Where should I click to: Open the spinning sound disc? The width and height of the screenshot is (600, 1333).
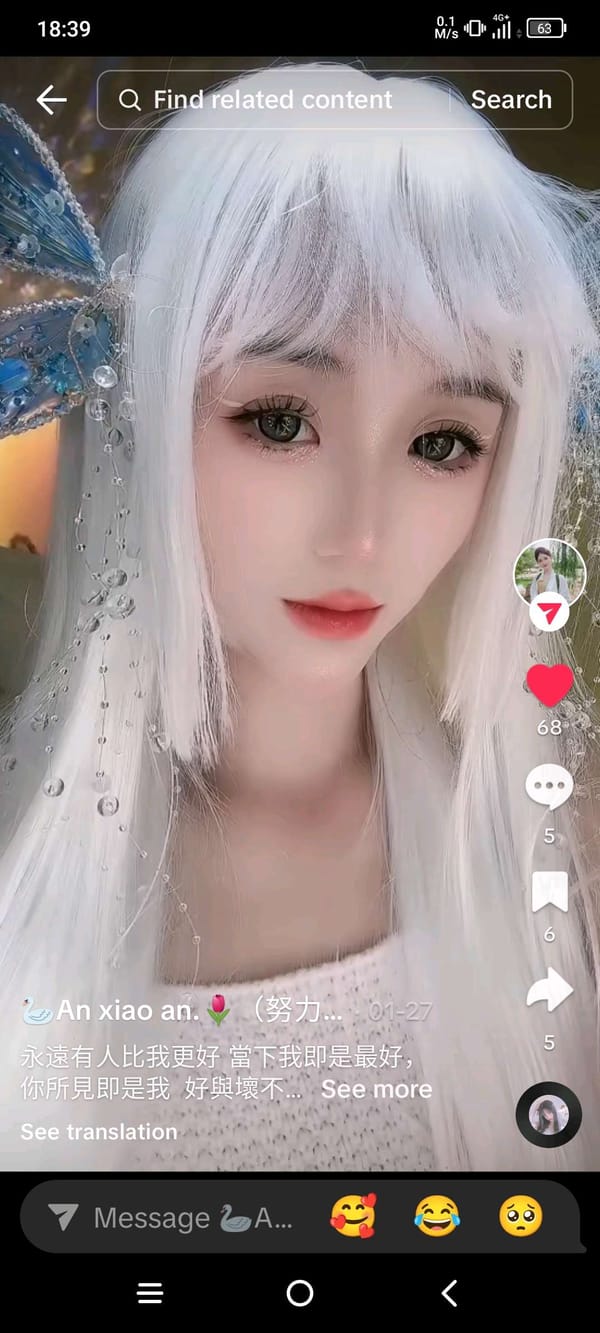[548, 1114]
